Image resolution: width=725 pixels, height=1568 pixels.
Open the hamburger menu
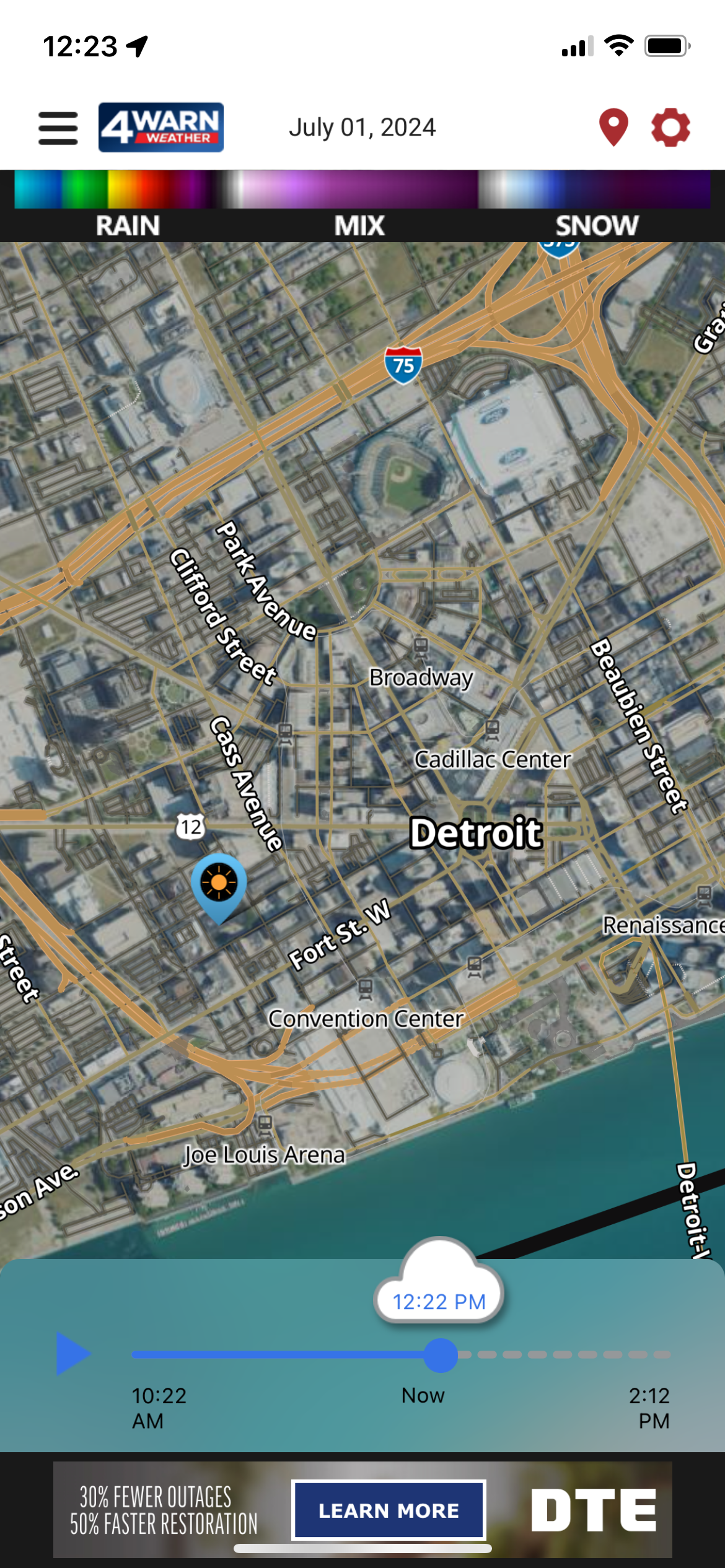[x=58, y=128]
